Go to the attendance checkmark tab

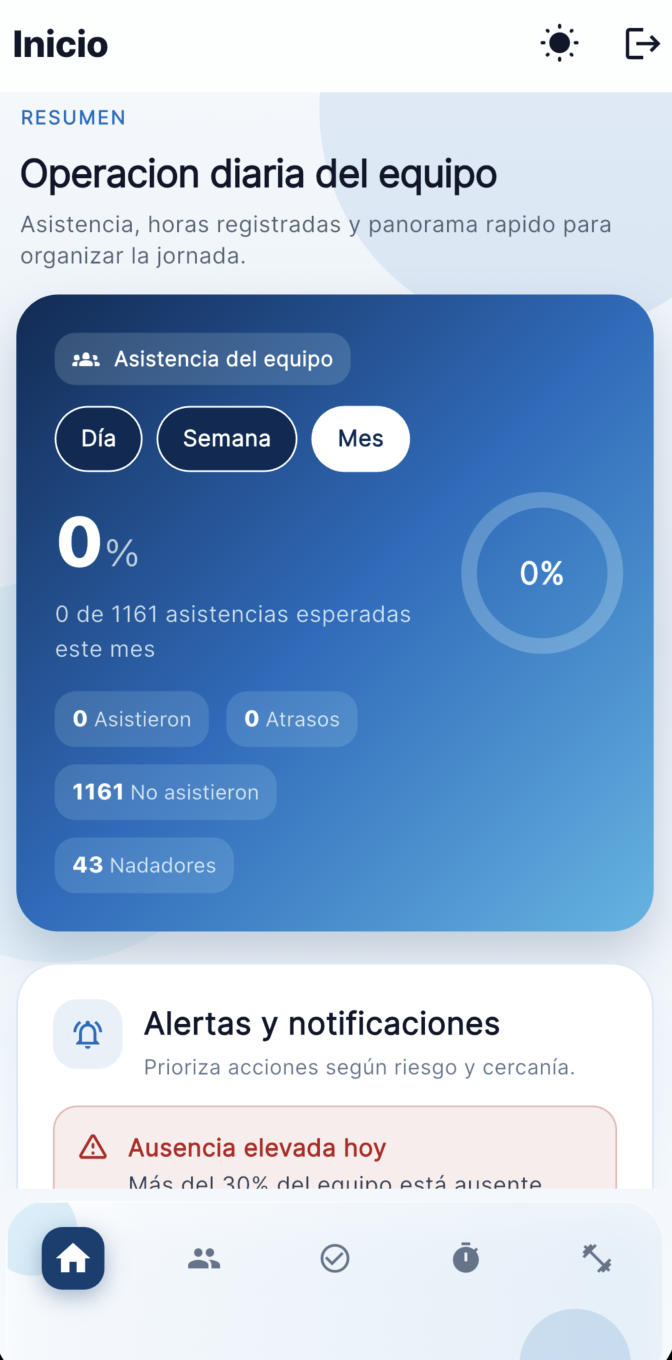pyautogui.click(x=335, y=1258)
